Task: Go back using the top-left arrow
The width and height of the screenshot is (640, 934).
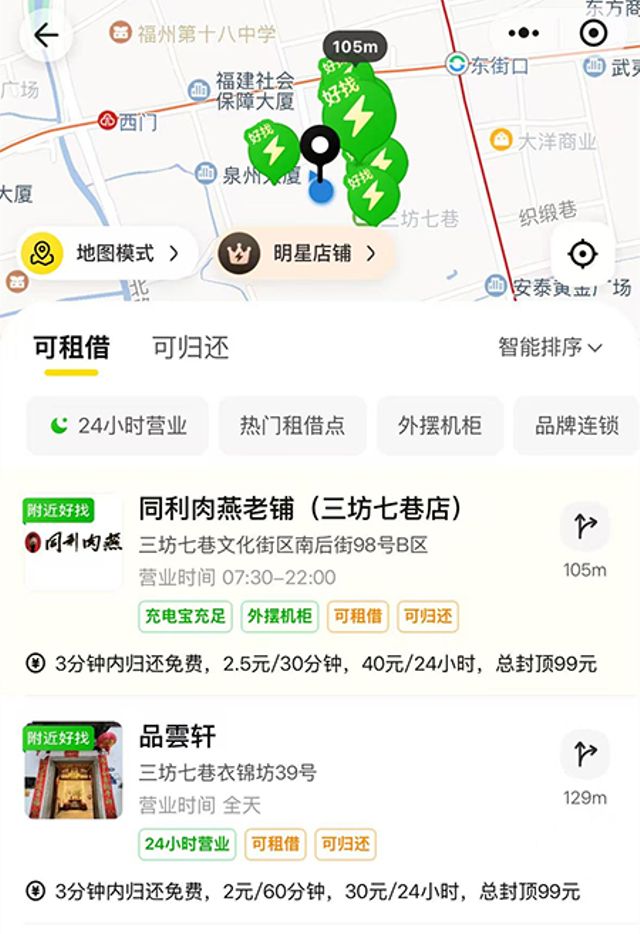Action: [x=46, y=35]
